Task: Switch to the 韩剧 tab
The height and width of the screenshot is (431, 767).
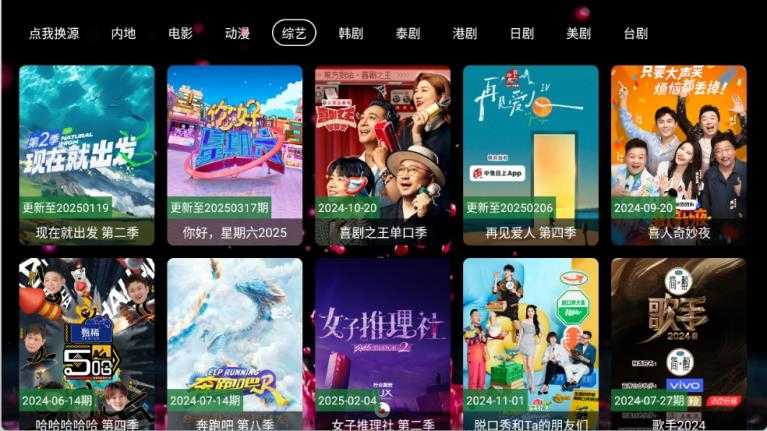Action: (x=351, y=33)
